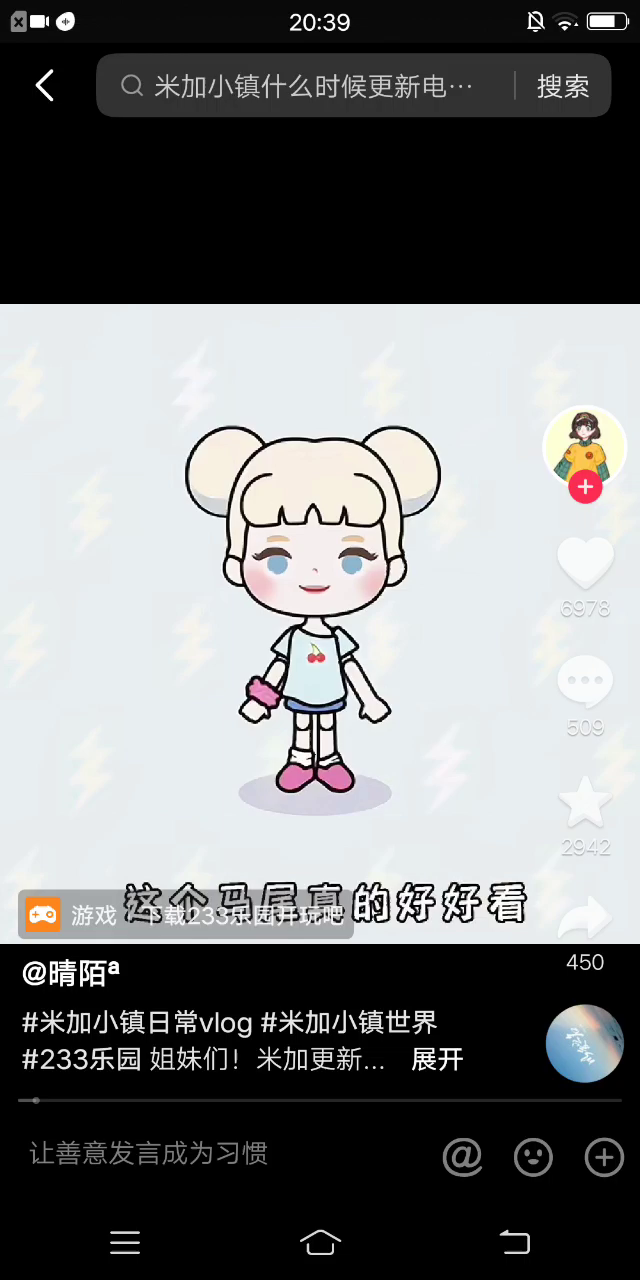Save video using the star icon
This screenshot has height=1280, width=640.
pos(585,802)
